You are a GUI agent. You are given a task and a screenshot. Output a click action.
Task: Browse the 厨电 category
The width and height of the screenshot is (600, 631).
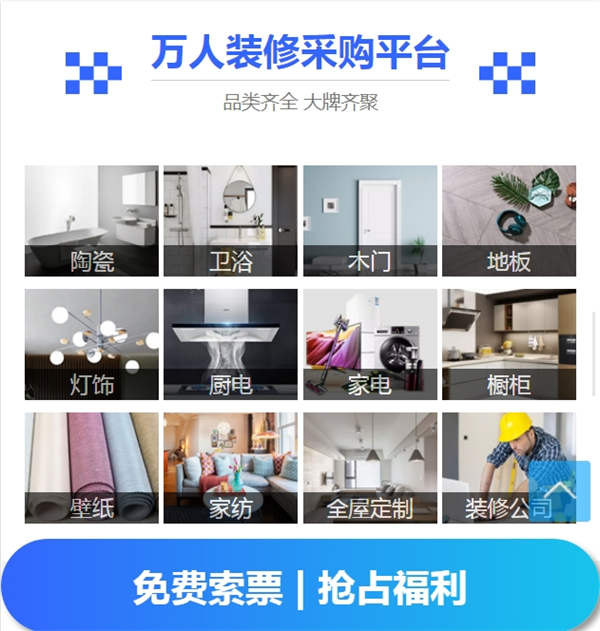coord(230,345)
